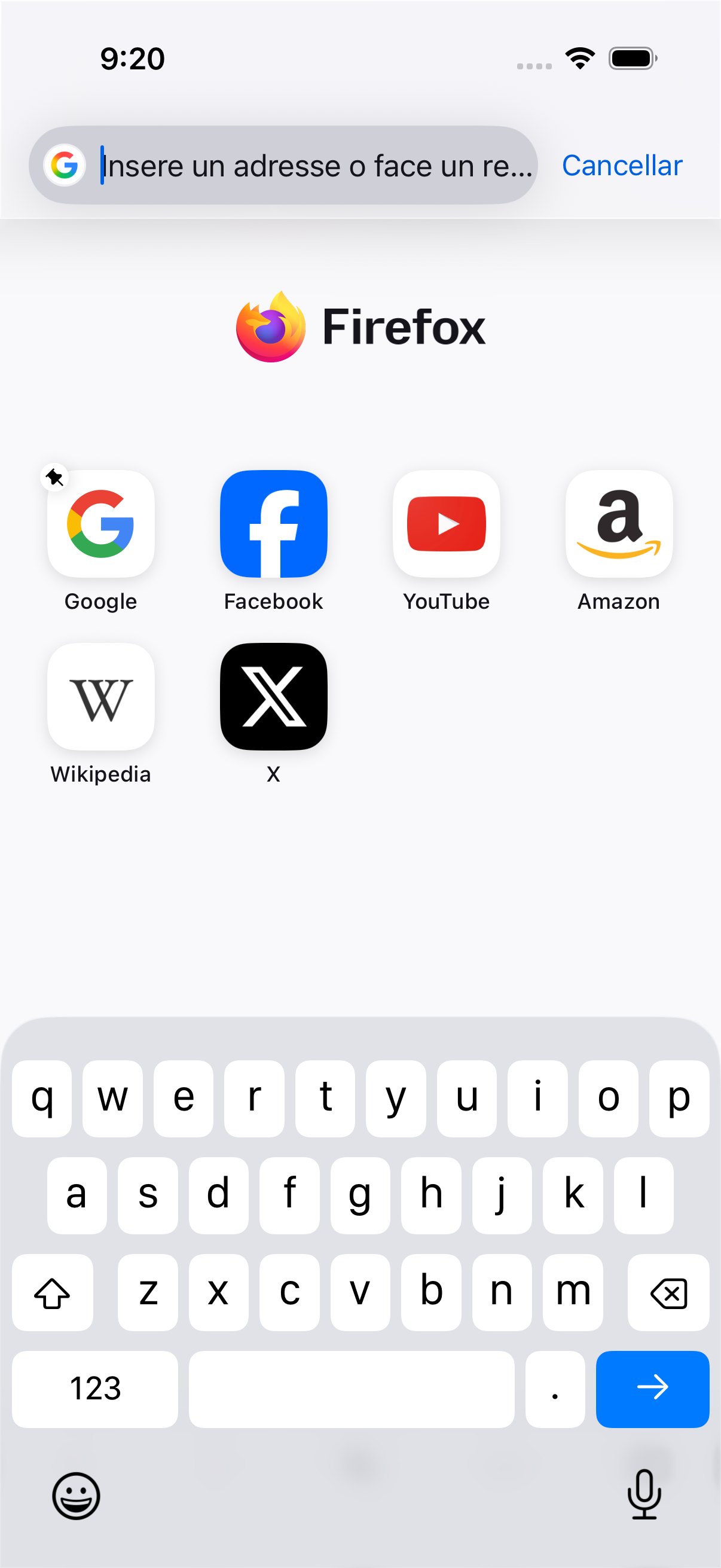Toggle the shift key
Viewport: 721px width, 1568px height.
[53, 1292]
